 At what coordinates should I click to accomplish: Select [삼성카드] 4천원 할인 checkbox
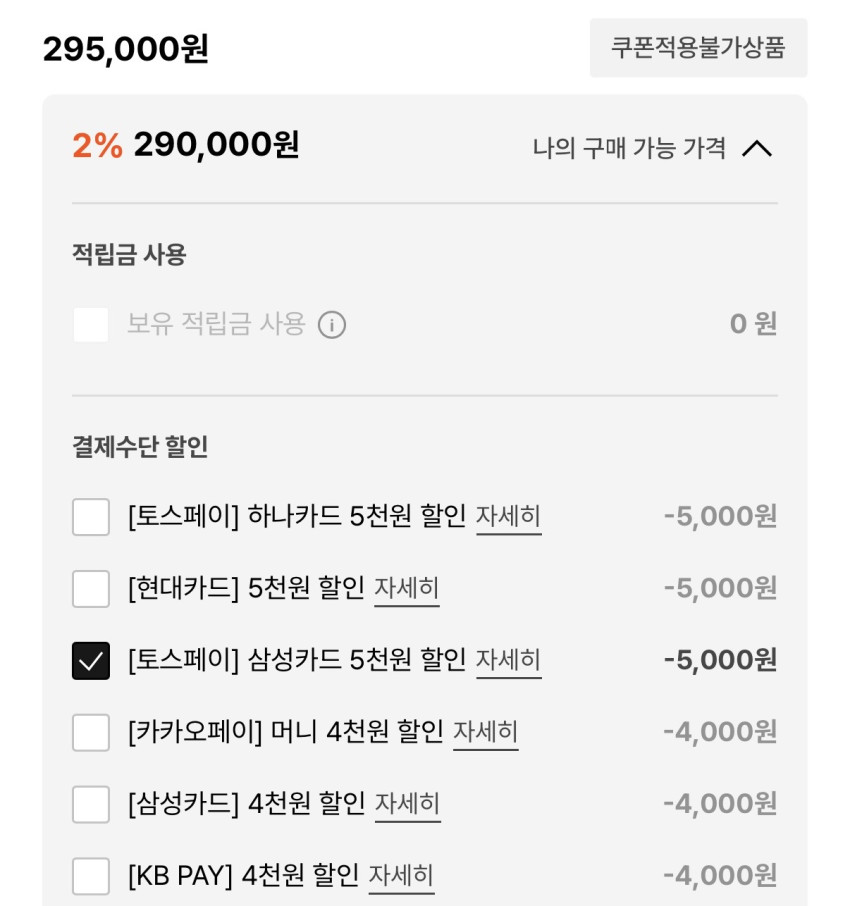91,805
